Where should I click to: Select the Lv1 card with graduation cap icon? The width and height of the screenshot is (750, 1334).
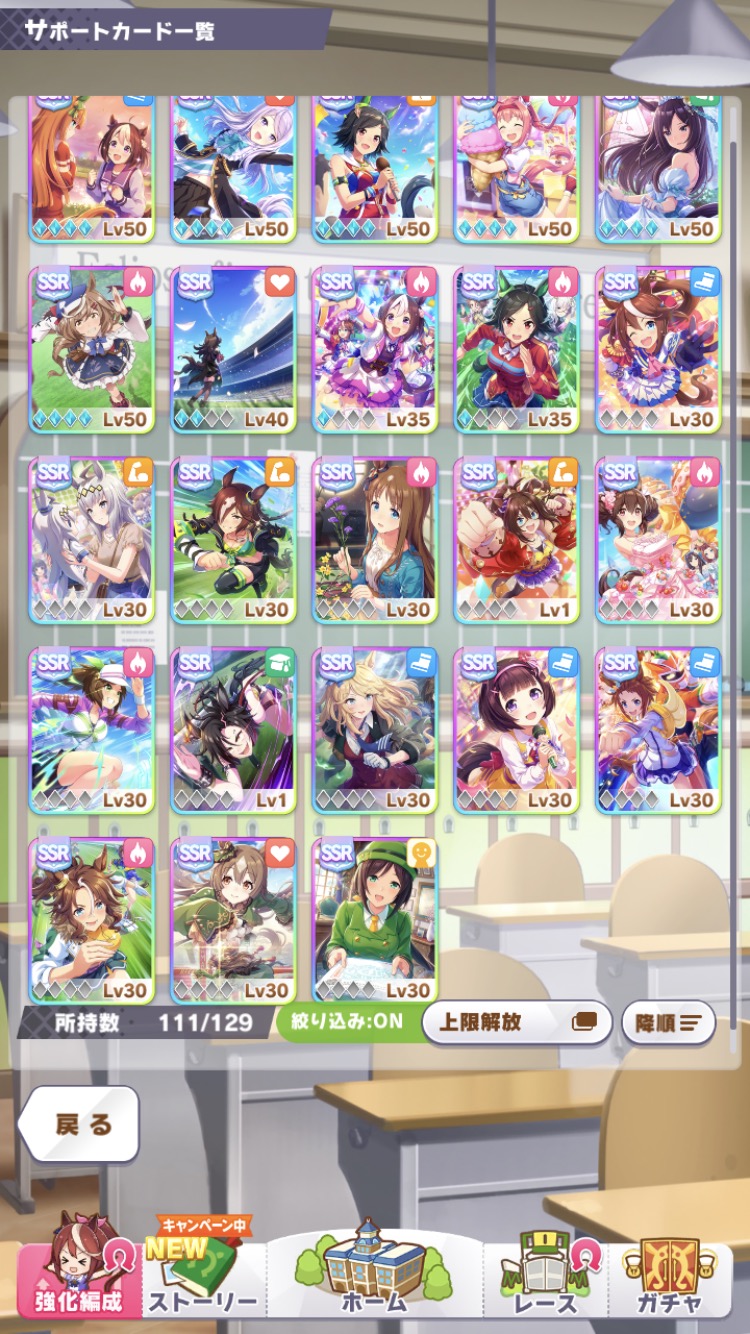pos(233,730)
